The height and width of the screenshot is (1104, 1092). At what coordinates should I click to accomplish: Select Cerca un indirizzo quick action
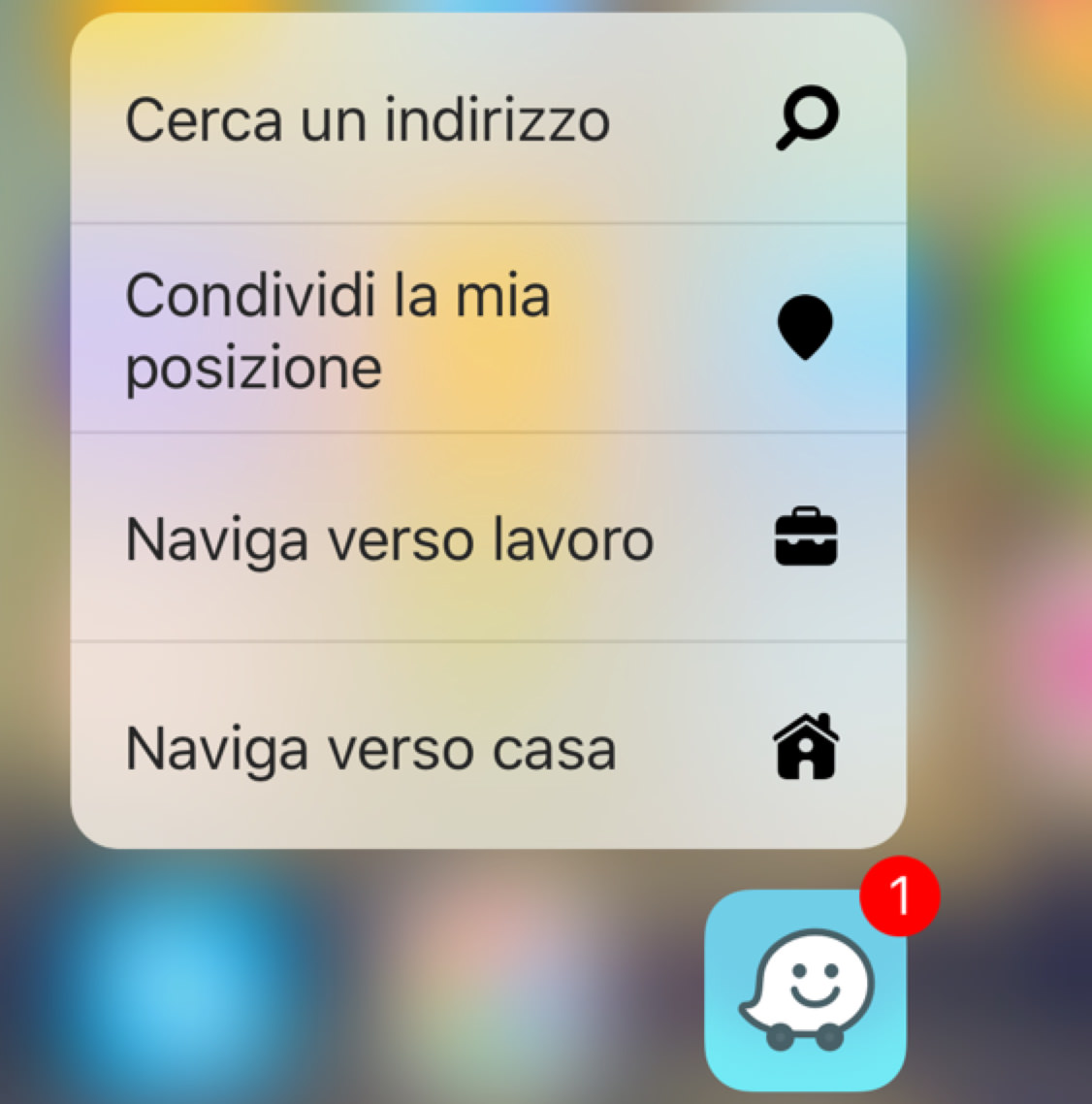coord(487,119)
